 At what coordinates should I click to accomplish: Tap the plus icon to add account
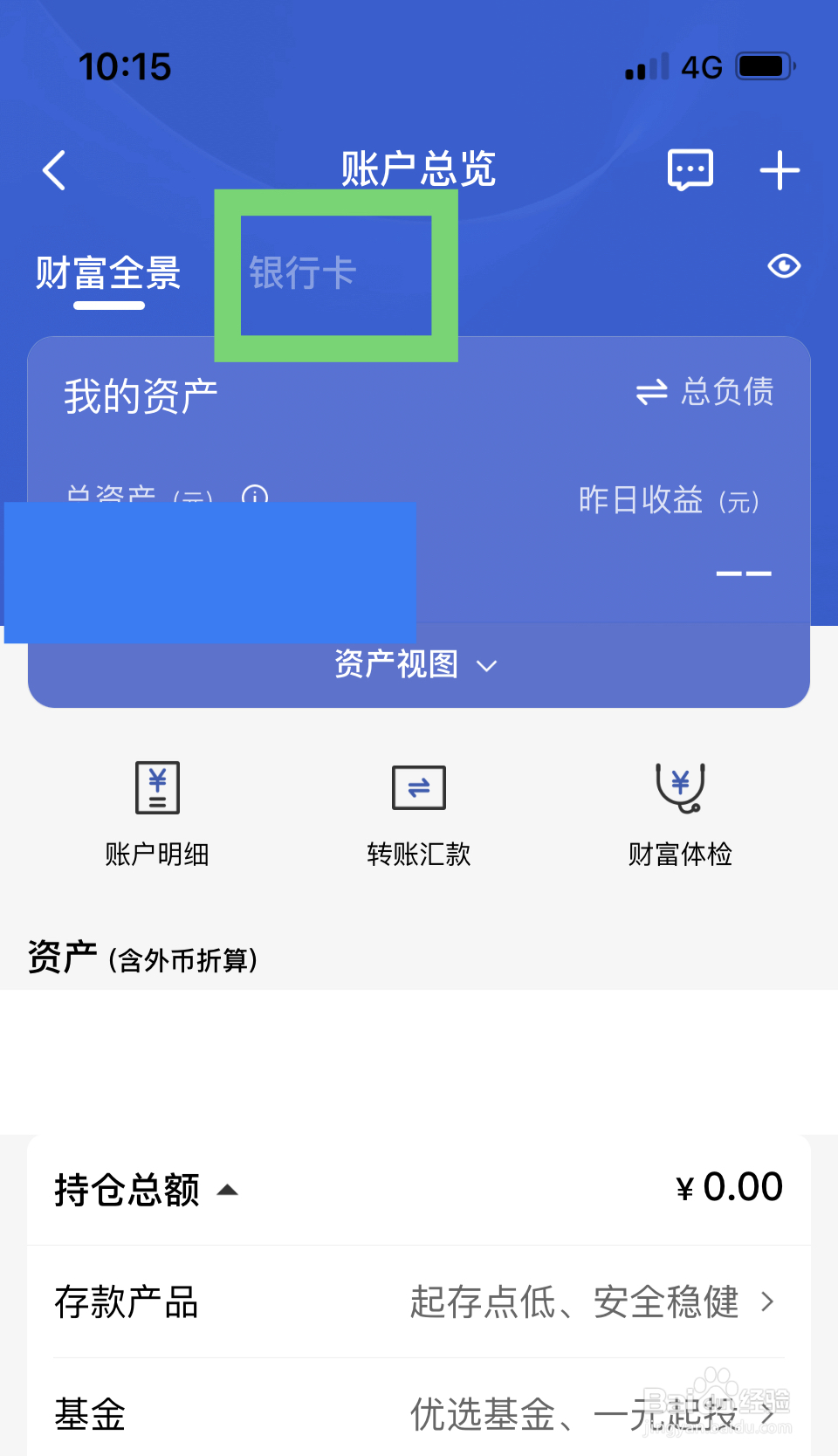pyautogui.click(x=780, y=169)
